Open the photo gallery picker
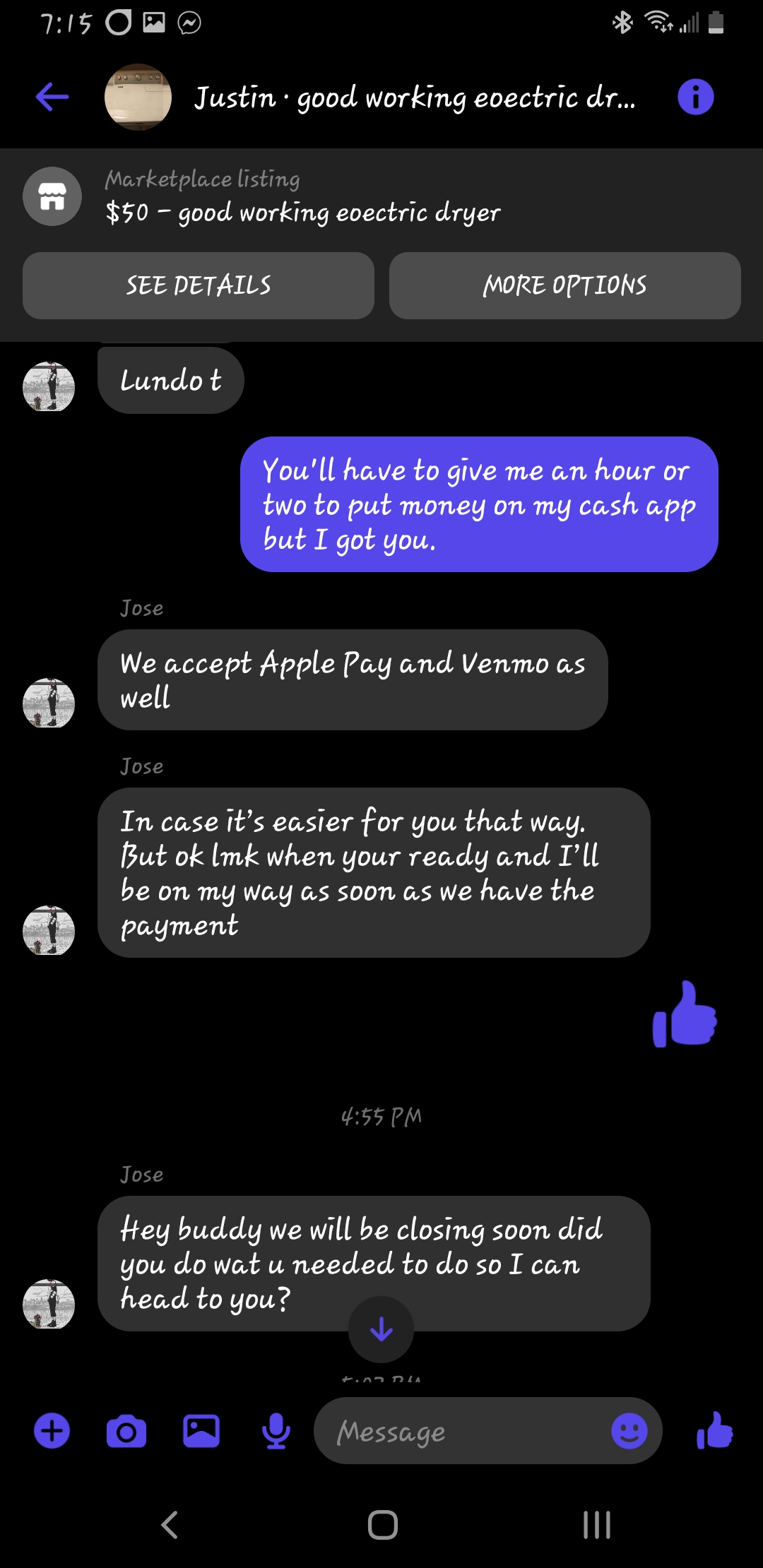The height and width of the screenshot is (1568, 763). point(201,1432)
